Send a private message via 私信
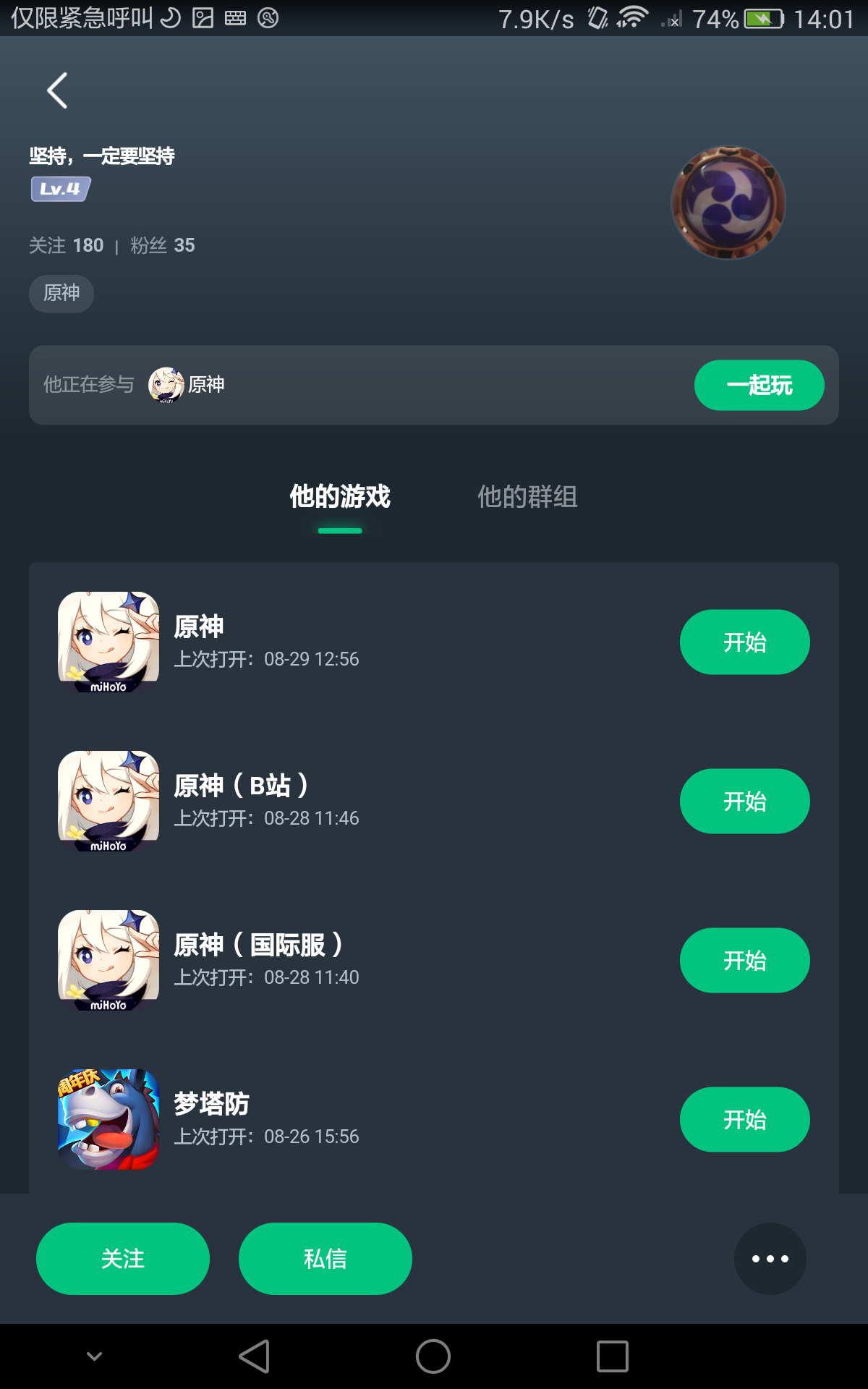Image resolution: width=868 pixels, height=1389 pixels. click(x=325, y=1259)
